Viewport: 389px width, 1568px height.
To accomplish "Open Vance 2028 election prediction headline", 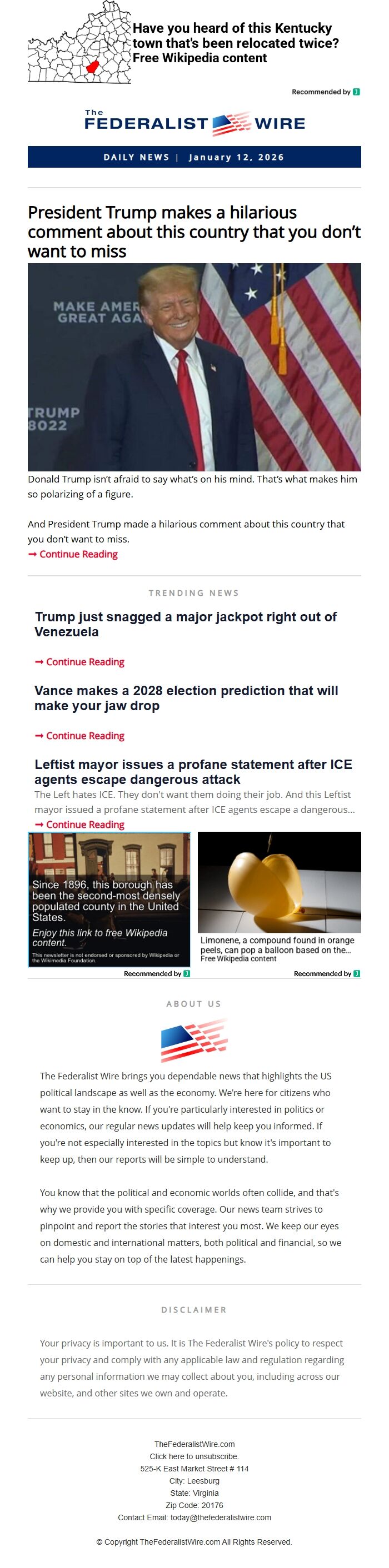I will tap(186, 697).
